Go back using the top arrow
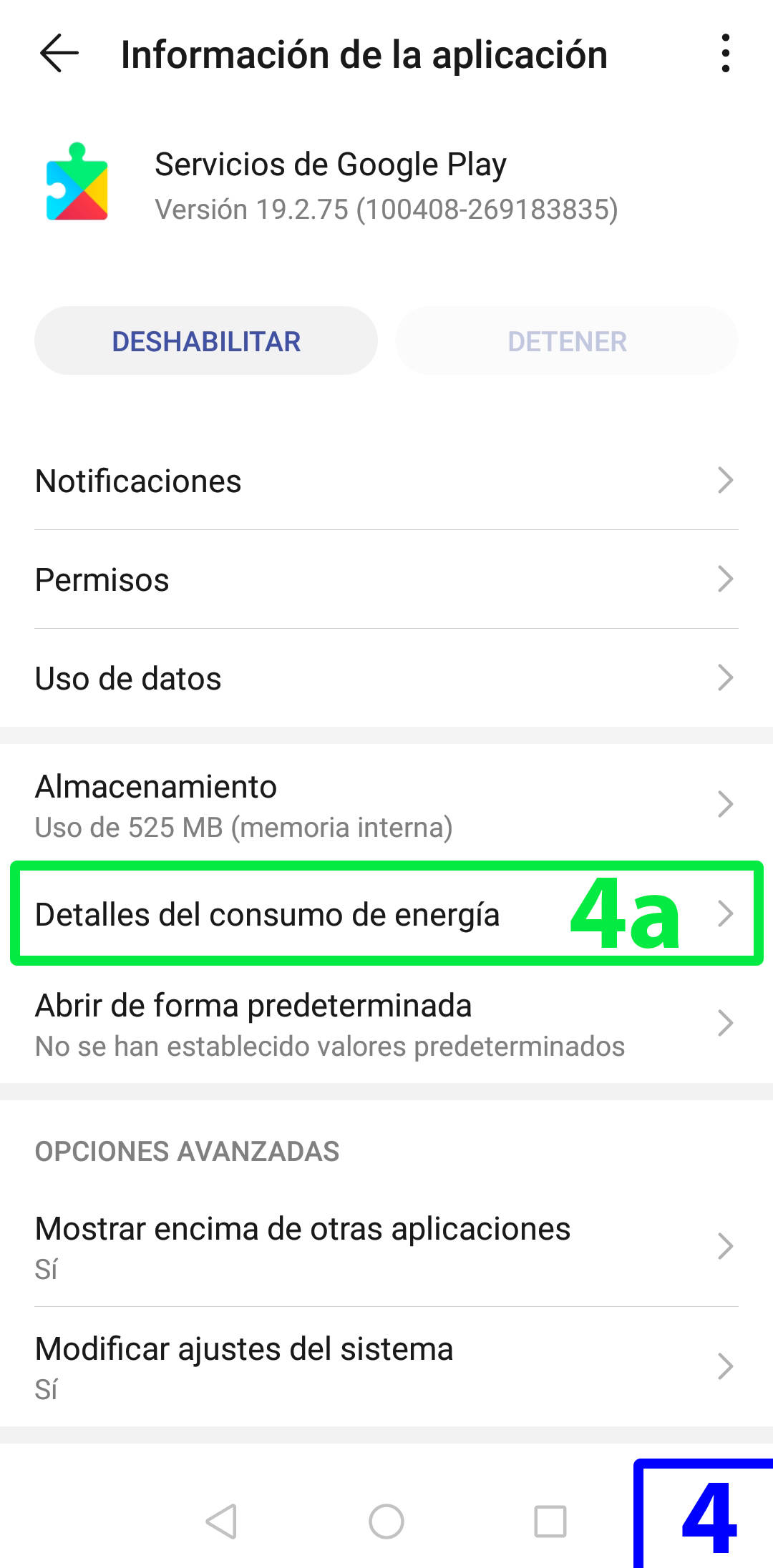The height and width of the screenshot is (1568, 773). click(x=59, y=54)
